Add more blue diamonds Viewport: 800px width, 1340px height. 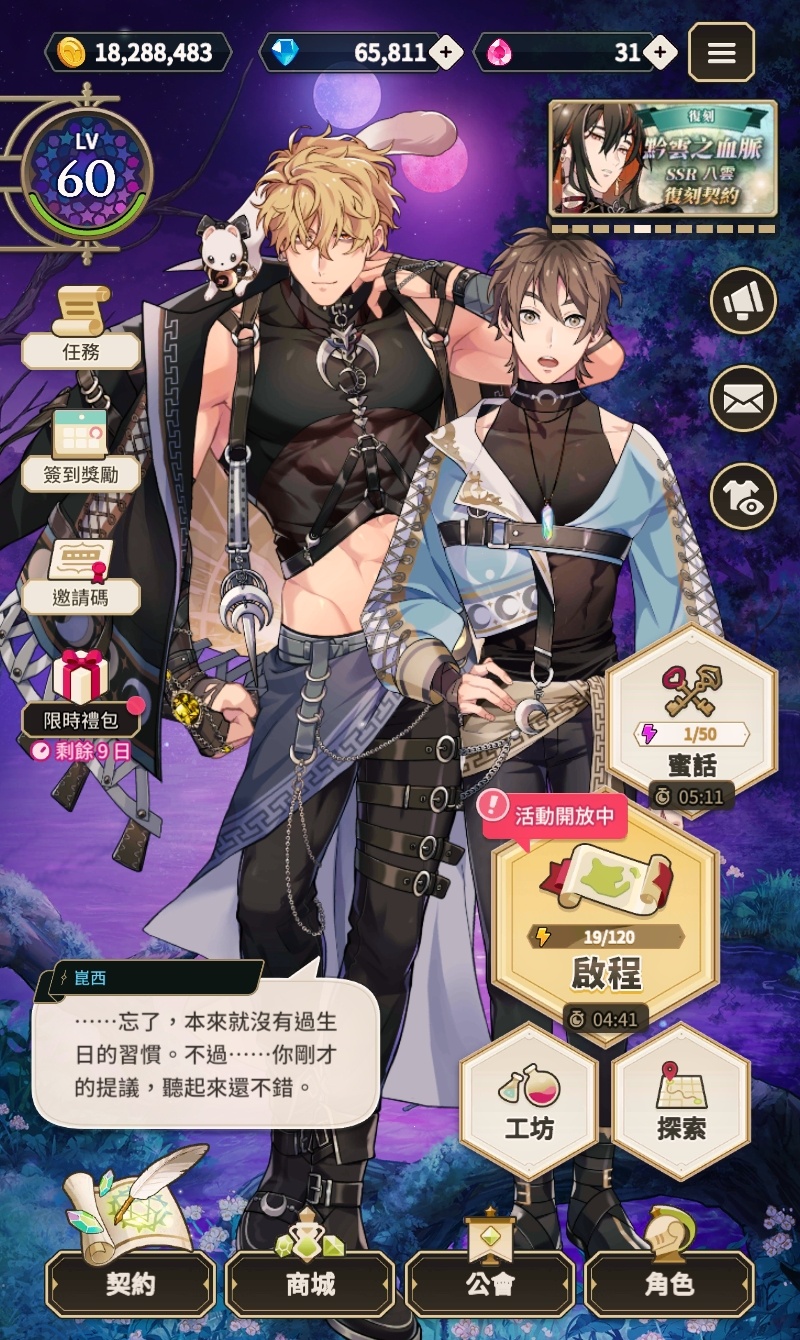446,52
